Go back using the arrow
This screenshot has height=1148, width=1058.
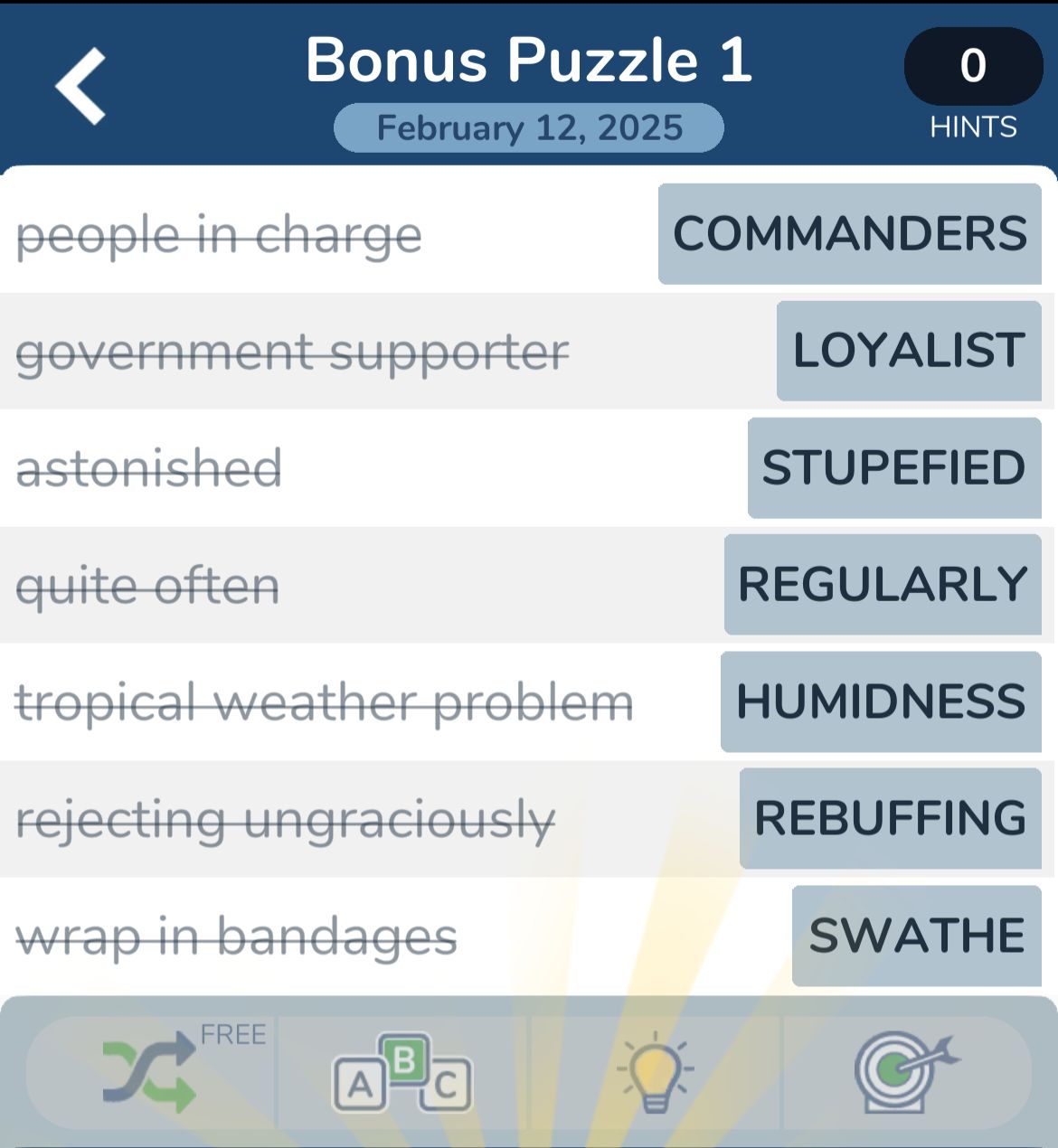(81, 86)
